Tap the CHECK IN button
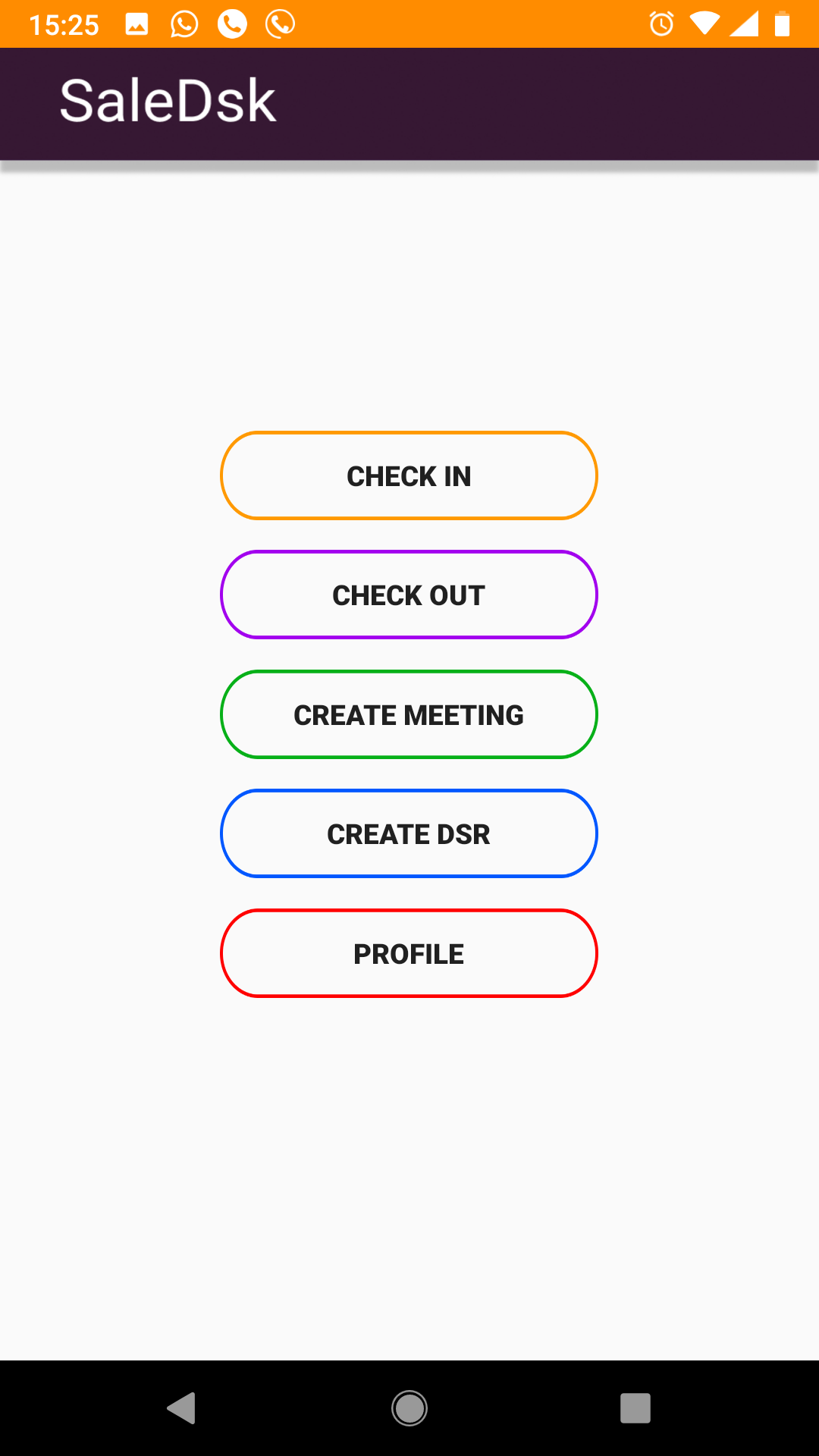This screenshot has height=1456, width=819. pyautogui.click(x=409, y=475)
